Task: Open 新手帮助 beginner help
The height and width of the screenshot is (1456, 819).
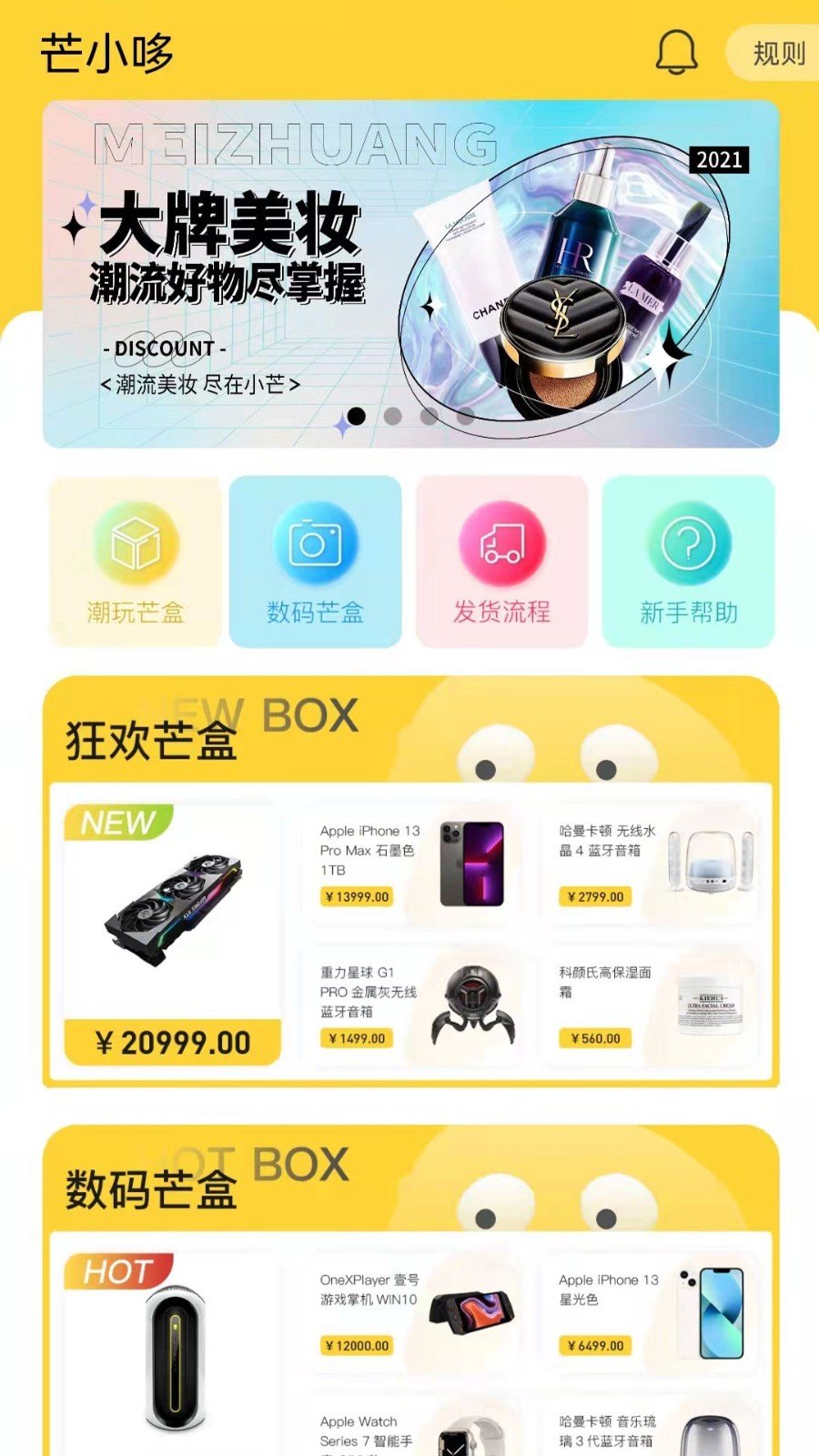Action: 688,561
